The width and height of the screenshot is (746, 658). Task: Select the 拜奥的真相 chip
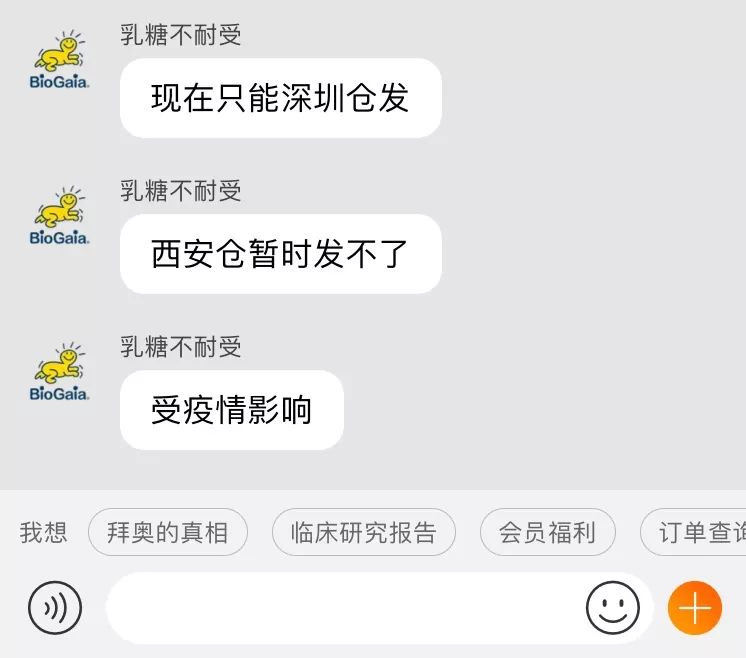click(x=168, y=532)
